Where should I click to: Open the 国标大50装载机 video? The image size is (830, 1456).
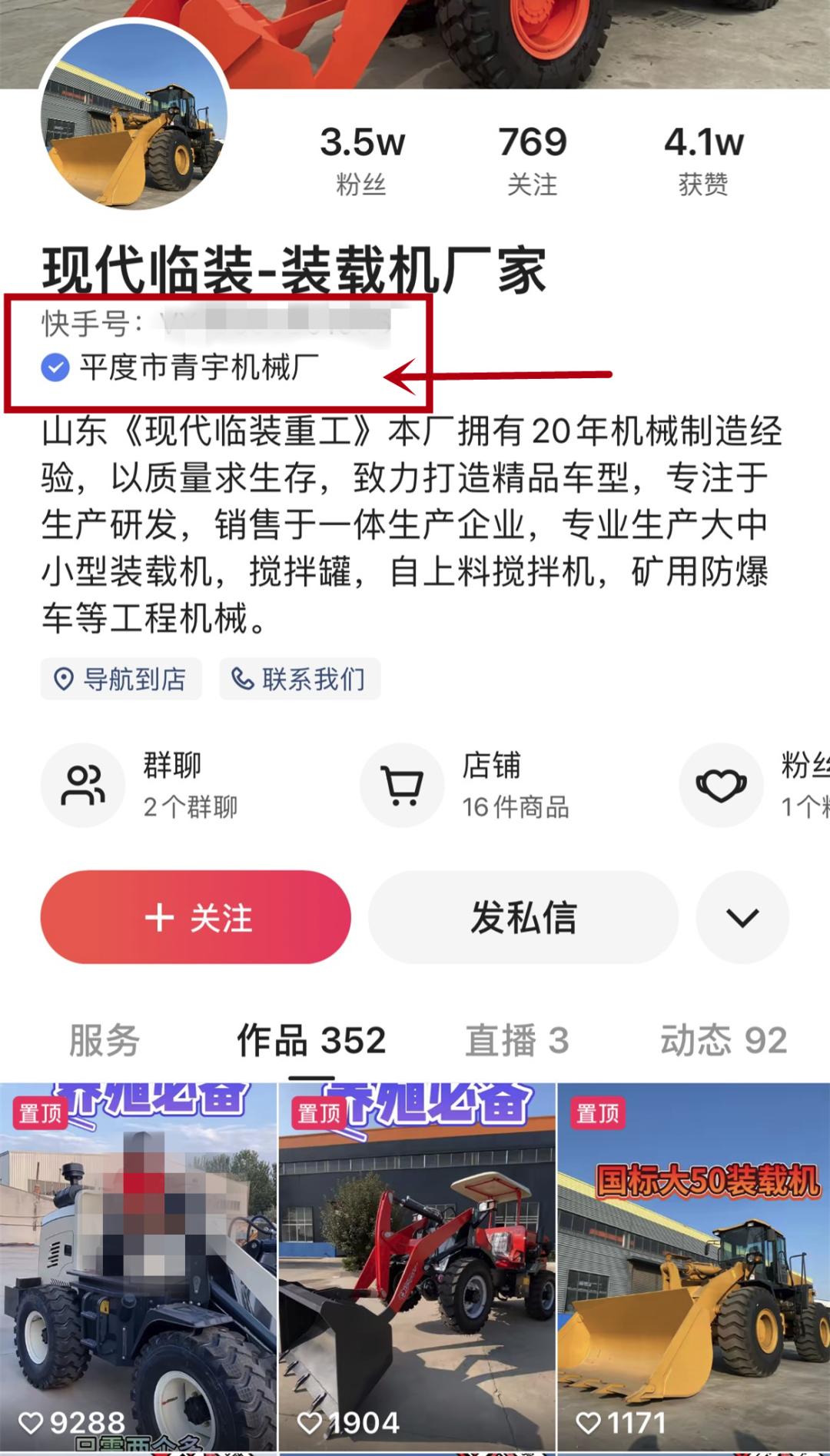(694, 1268)
